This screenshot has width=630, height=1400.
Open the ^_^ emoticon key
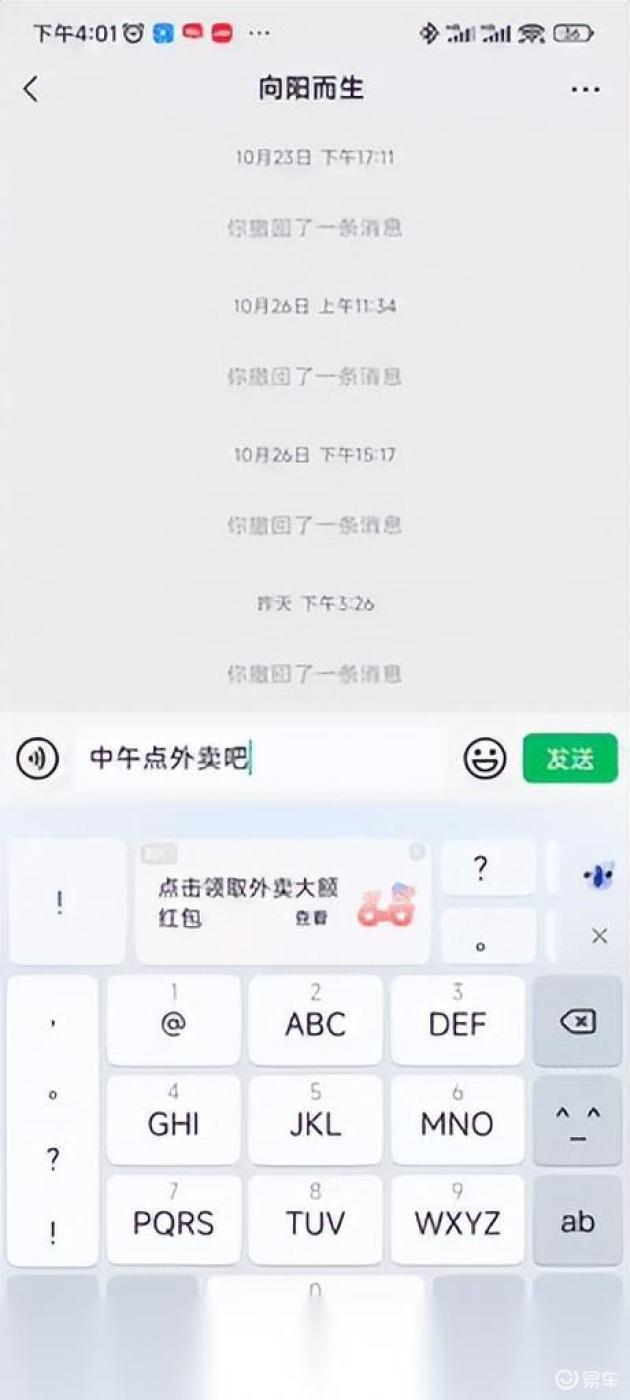[577, 1120]
